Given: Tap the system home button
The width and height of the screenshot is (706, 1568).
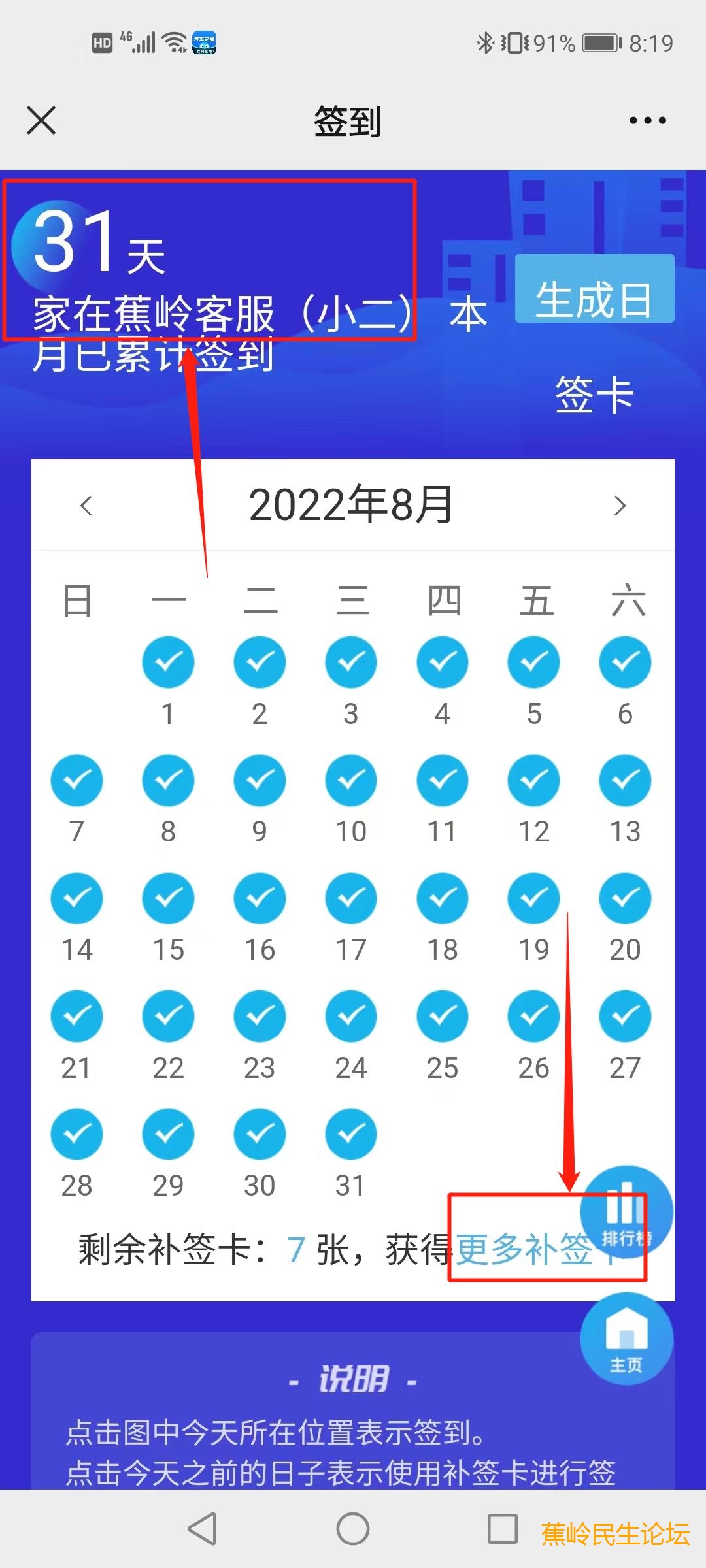Looking at the screenshot, I should pos(353,1529).
